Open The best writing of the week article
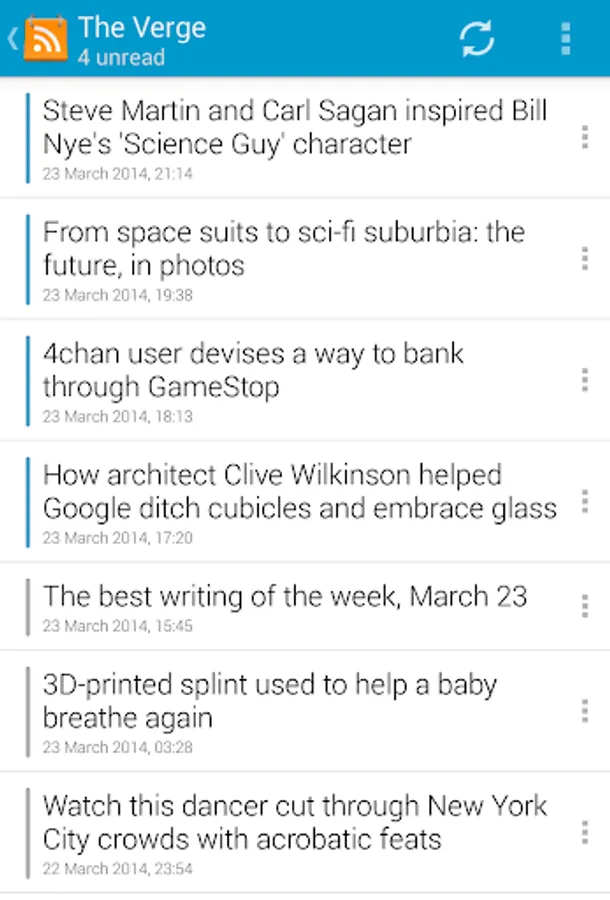This screenshot has width=610, height=900. (x=284, y=598)
